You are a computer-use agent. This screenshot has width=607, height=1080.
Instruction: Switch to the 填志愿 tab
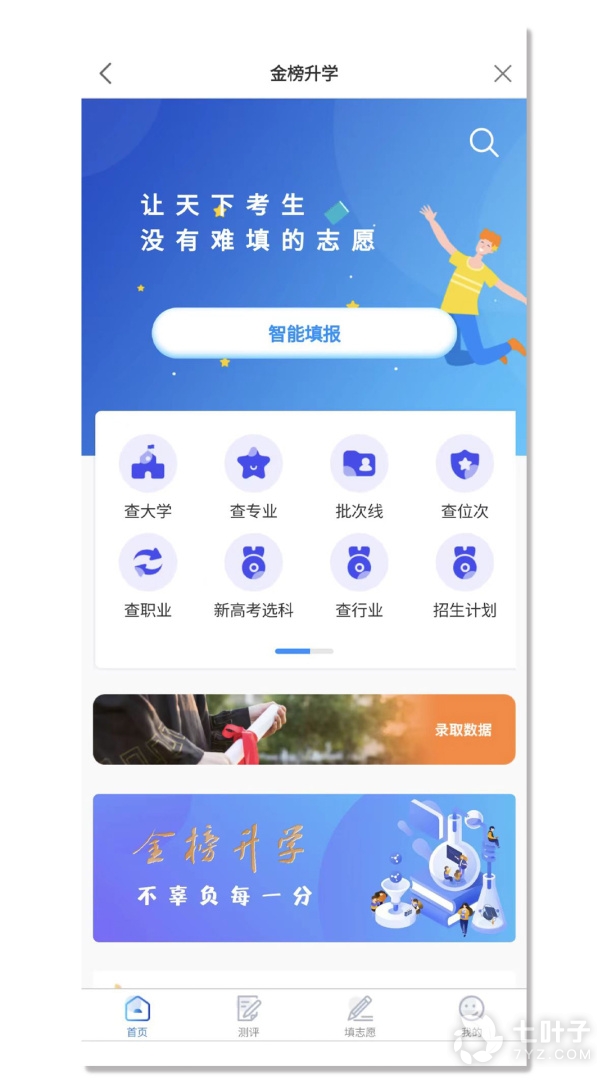pos(360,1016)
